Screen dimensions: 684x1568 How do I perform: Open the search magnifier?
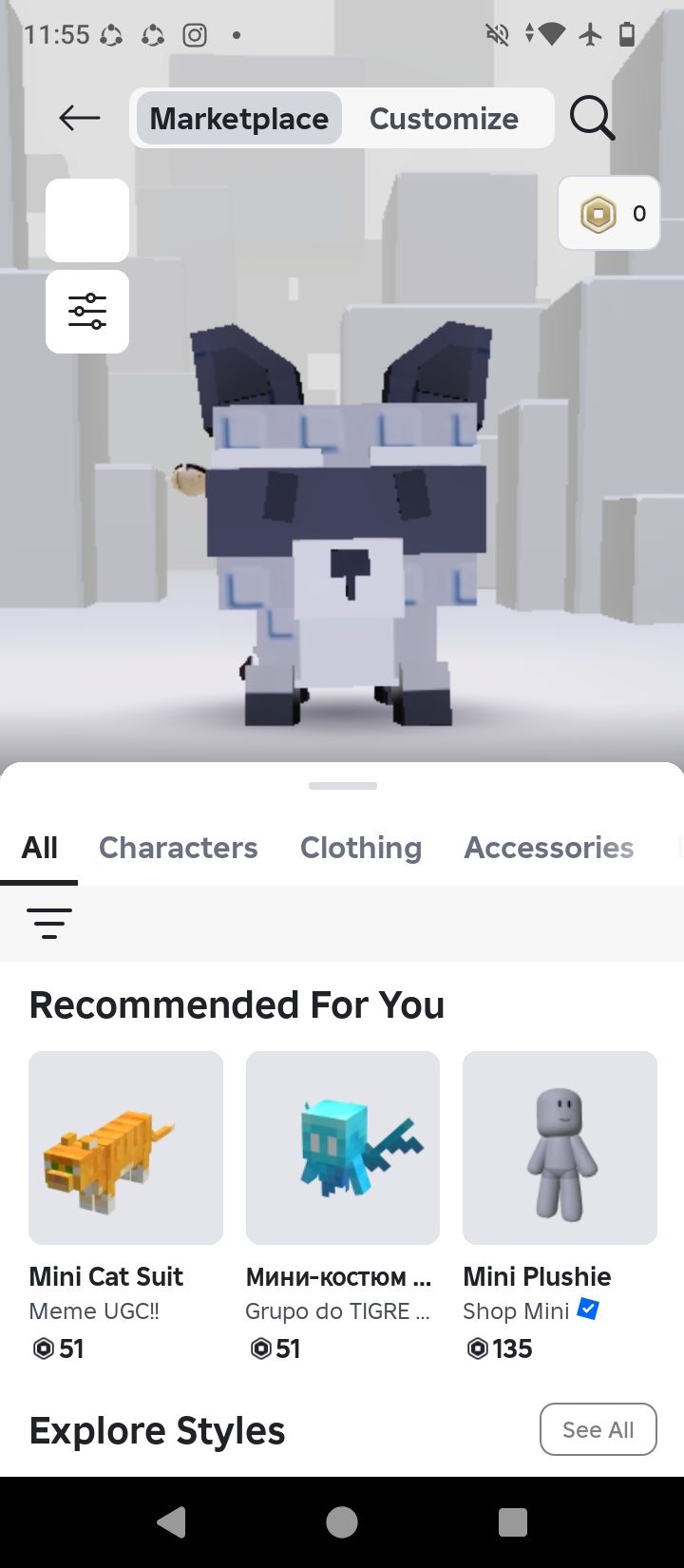coord(592,119)
